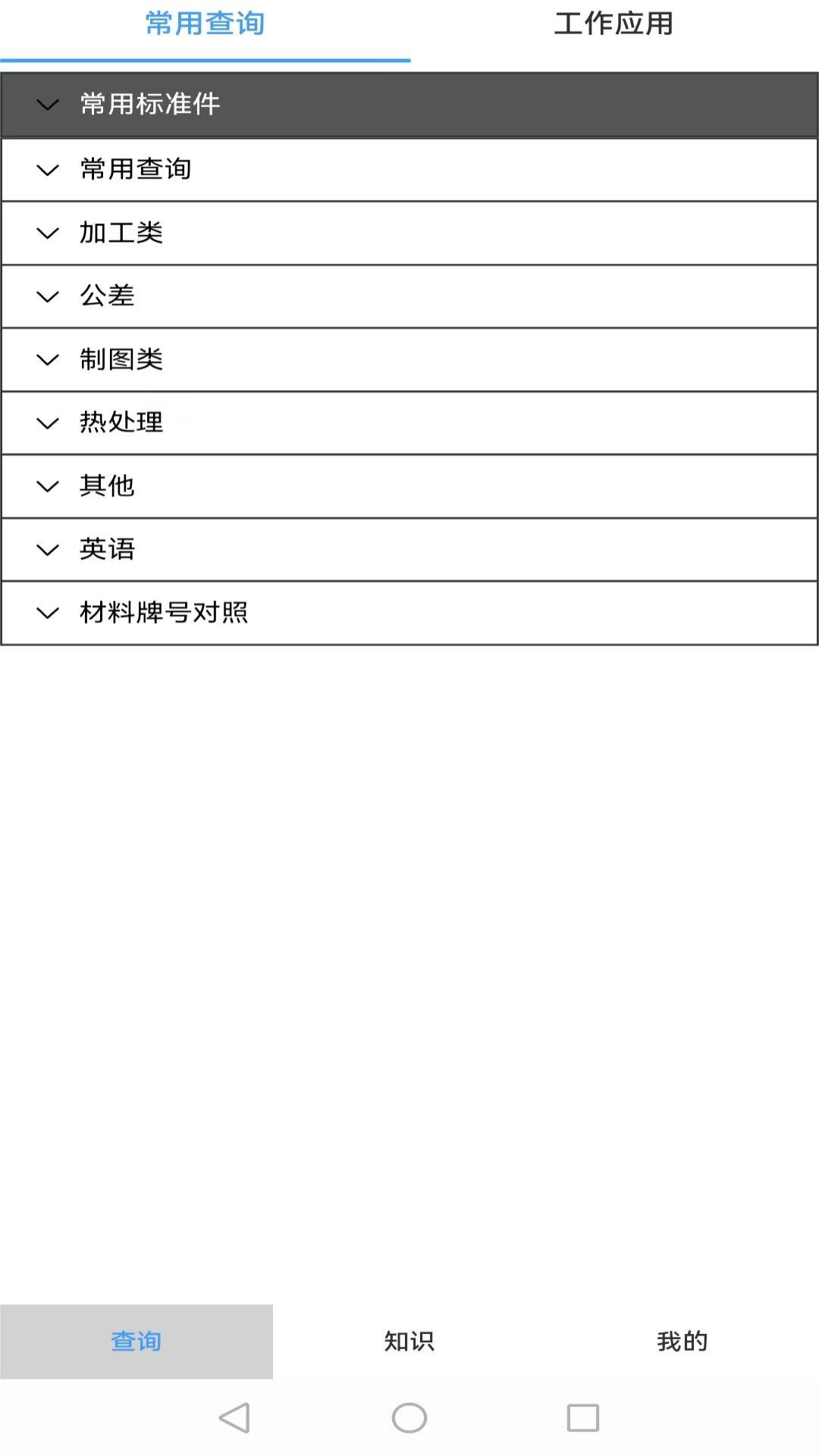The width and height of the screenshot is (819, 1456).
Task: Expand the 热处理 section
Action: 409,422
